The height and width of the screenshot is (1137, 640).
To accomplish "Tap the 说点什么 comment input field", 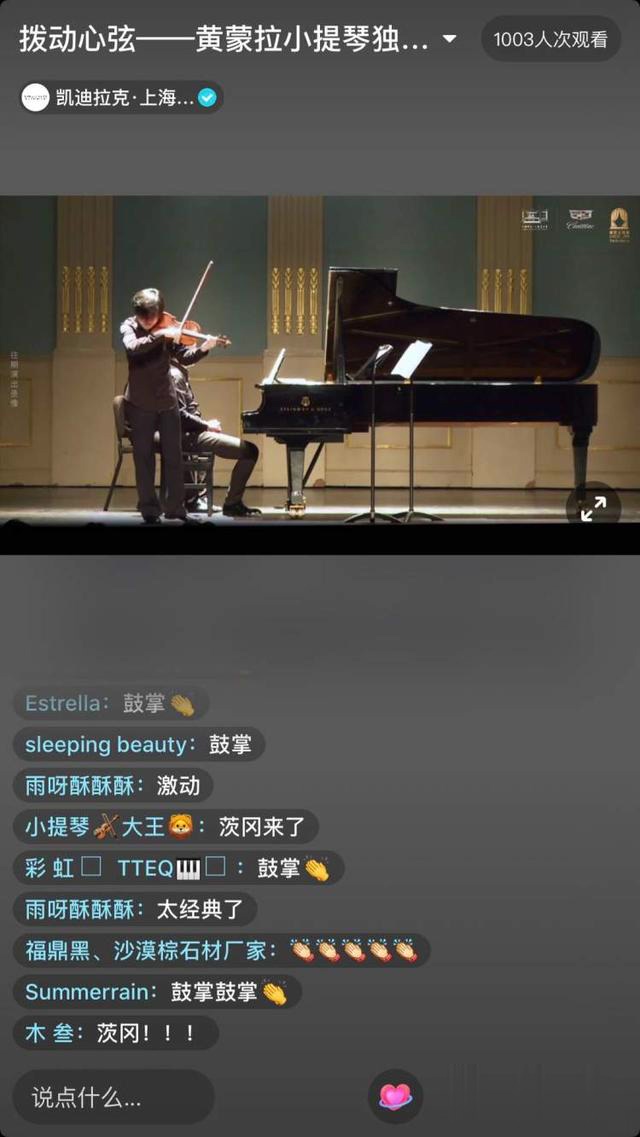I will 112,1097.
